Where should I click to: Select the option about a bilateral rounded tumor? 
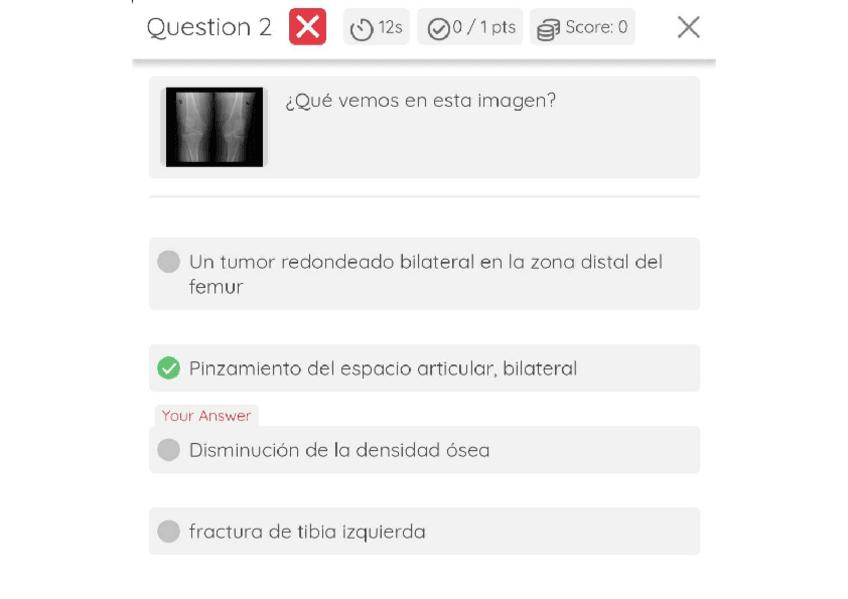click(x=424, y=274)
